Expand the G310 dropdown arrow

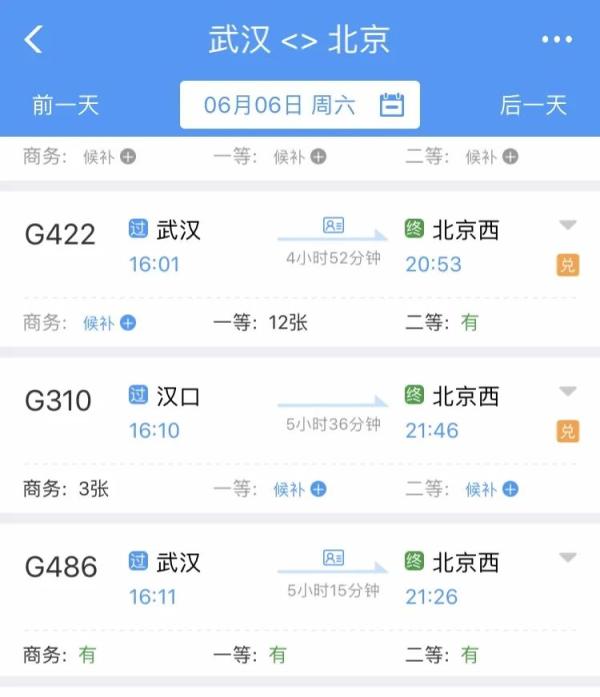coord(568,391)
